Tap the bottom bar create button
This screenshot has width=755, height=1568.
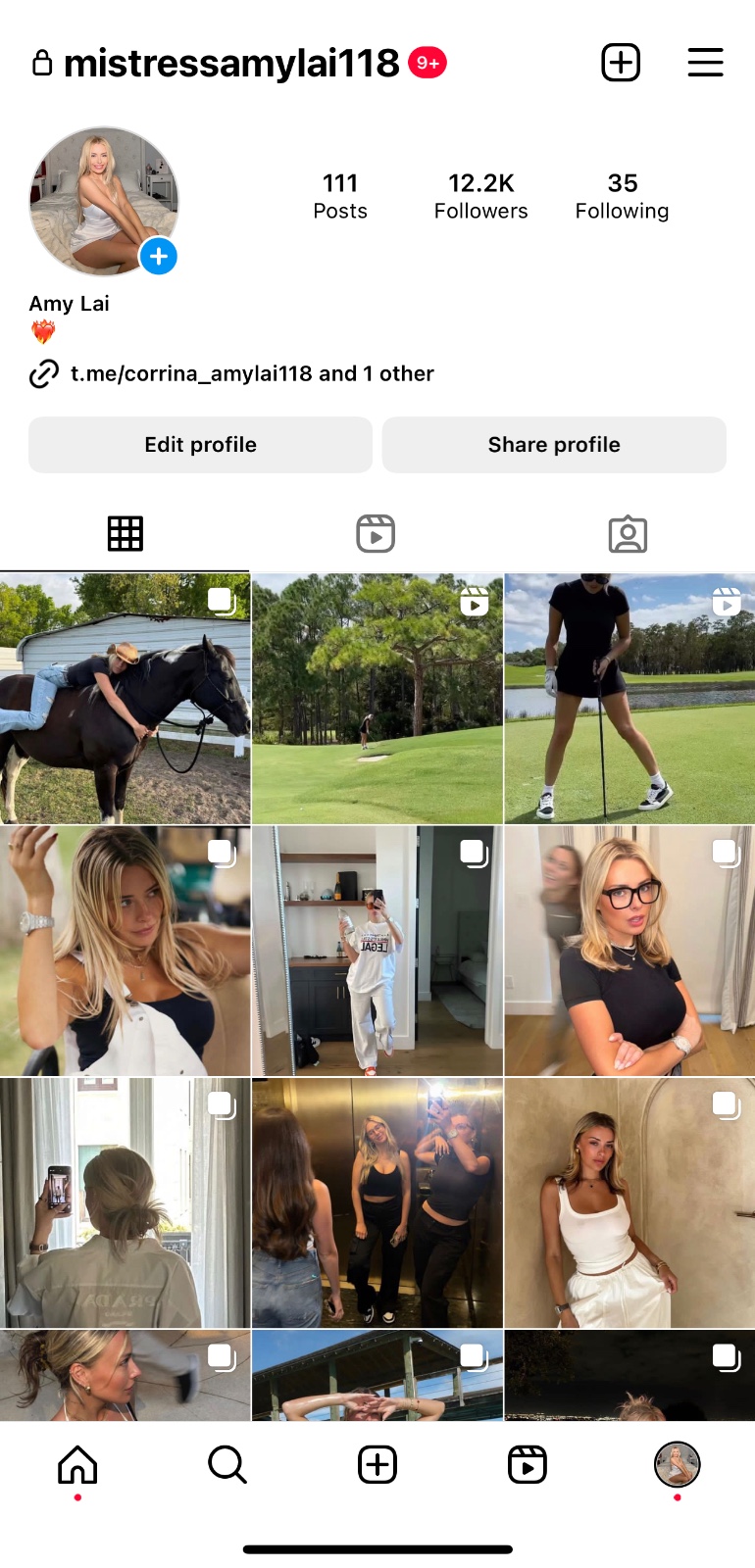[x=377, y=1465]
